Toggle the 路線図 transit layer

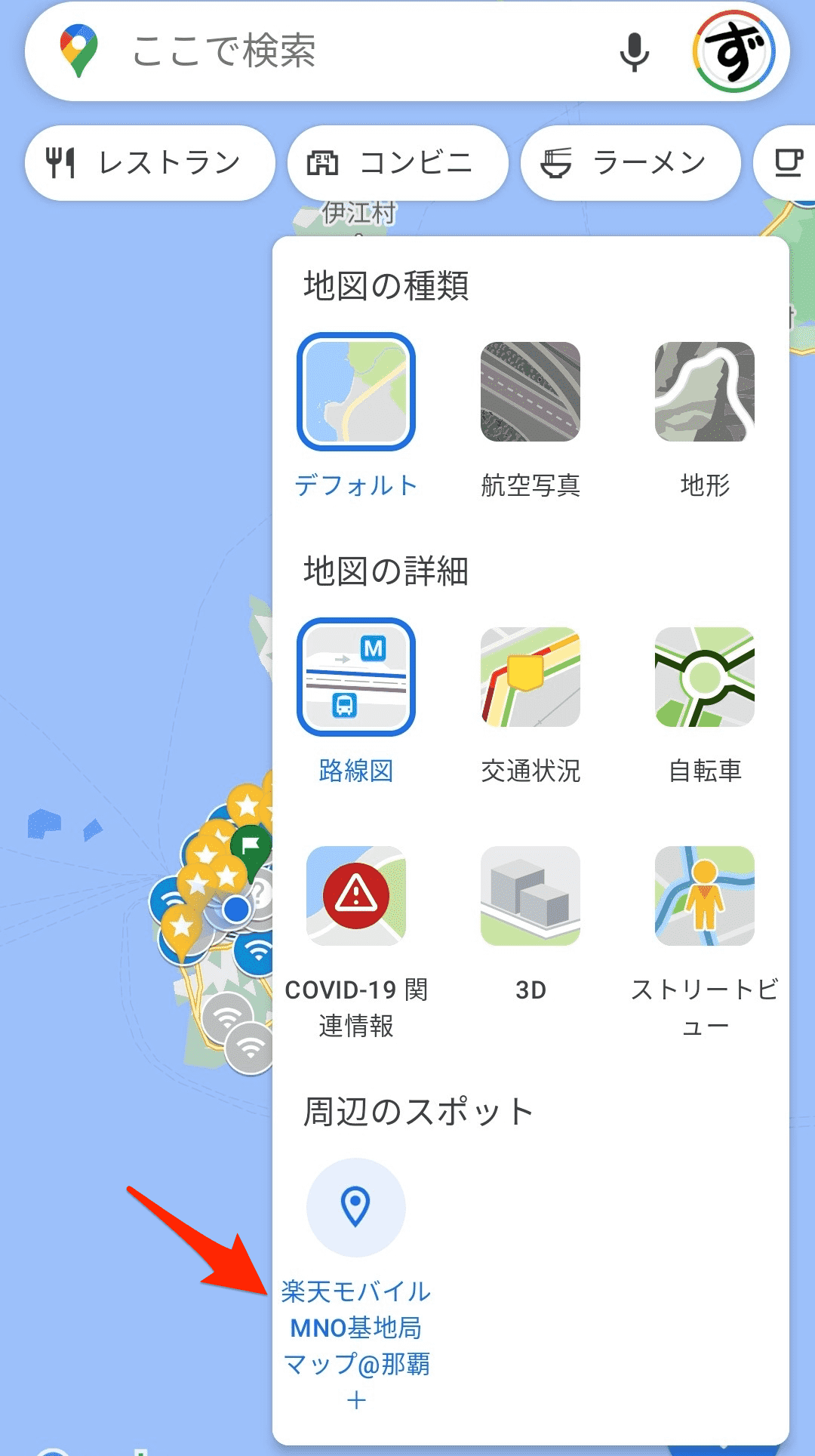click(x=356, y=677)
